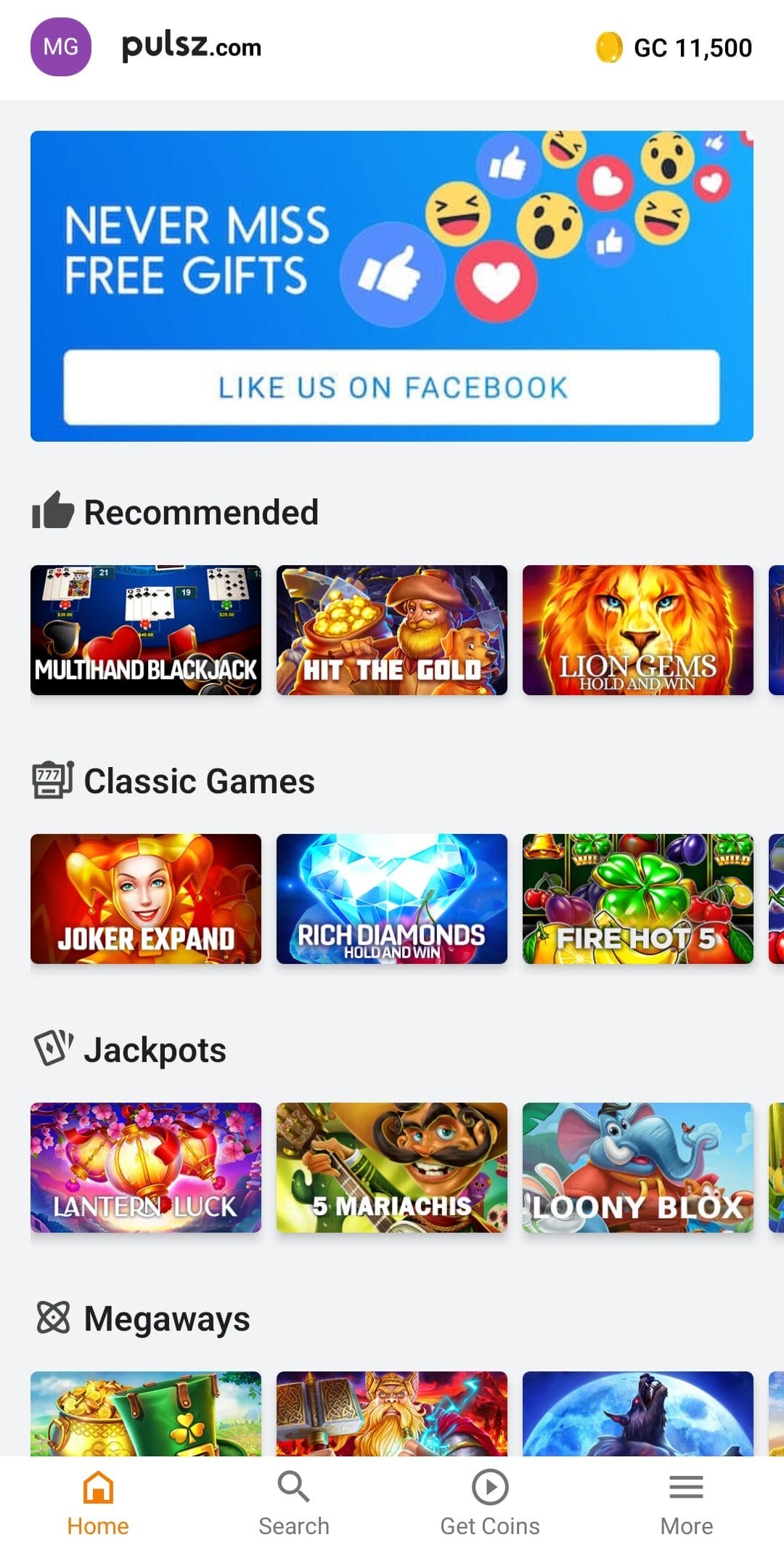784x1545 pixels.
Task: Select the Home tab
Action: tap(98, 1502)
